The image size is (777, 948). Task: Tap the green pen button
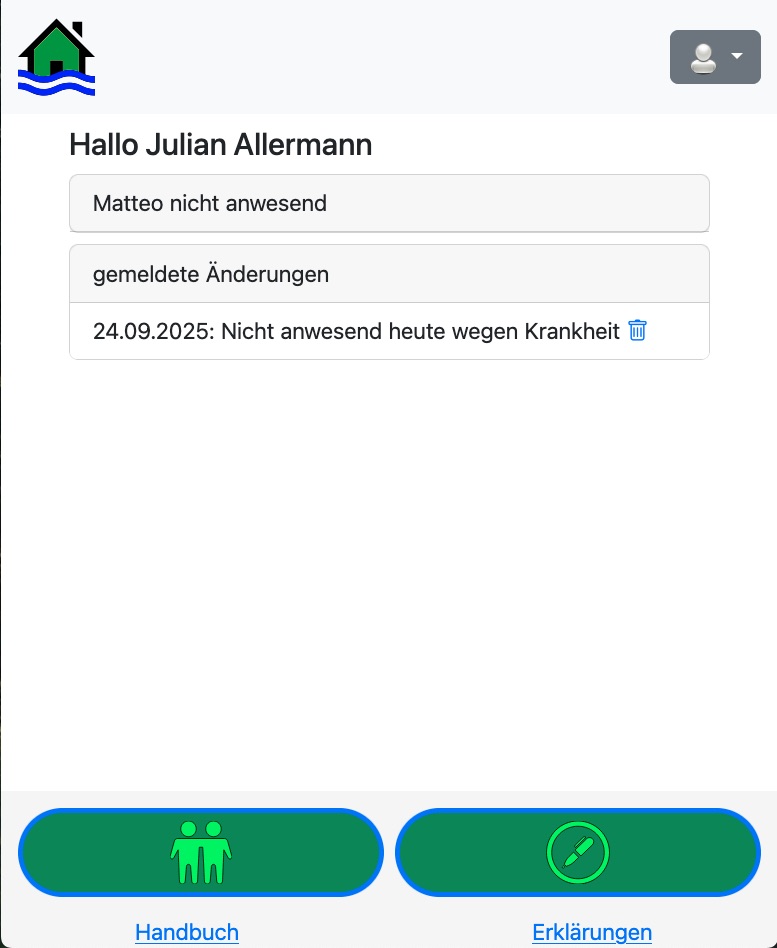578,853
